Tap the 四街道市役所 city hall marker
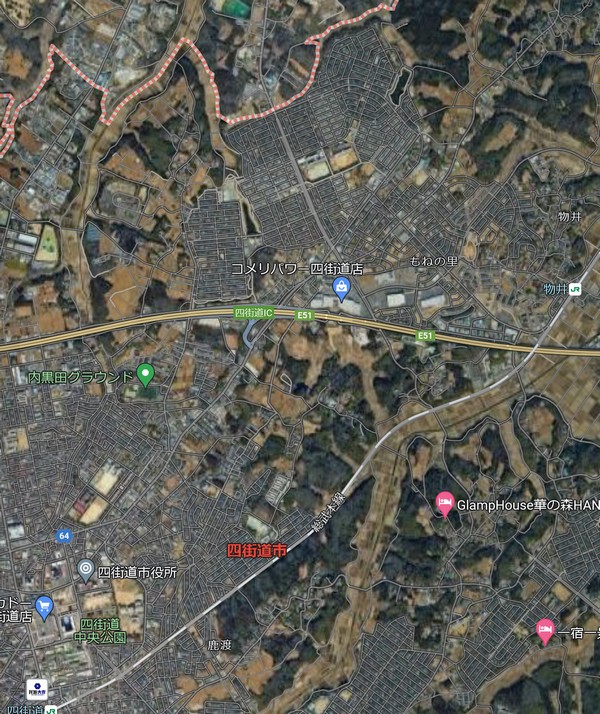 [86, 570]
